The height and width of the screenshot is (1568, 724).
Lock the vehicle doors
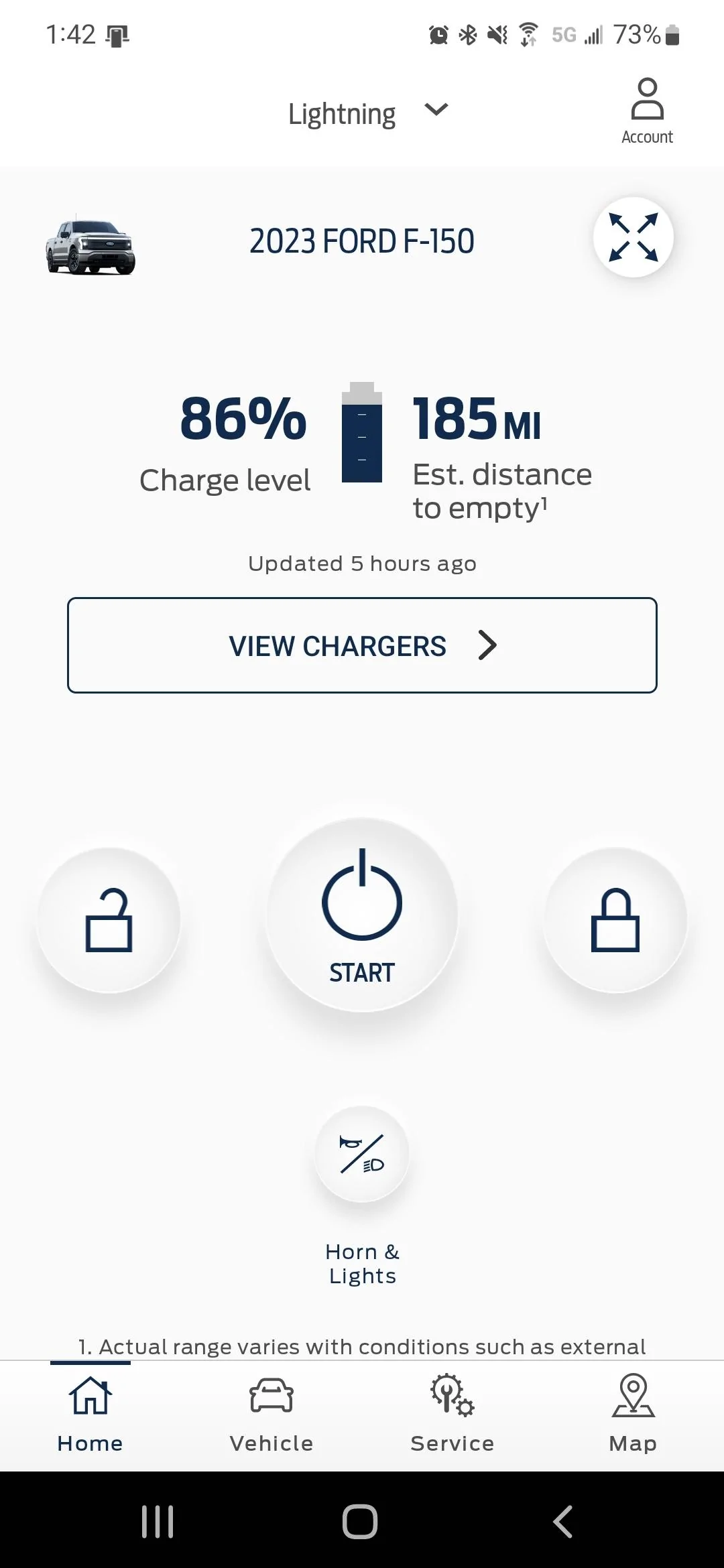615,919
